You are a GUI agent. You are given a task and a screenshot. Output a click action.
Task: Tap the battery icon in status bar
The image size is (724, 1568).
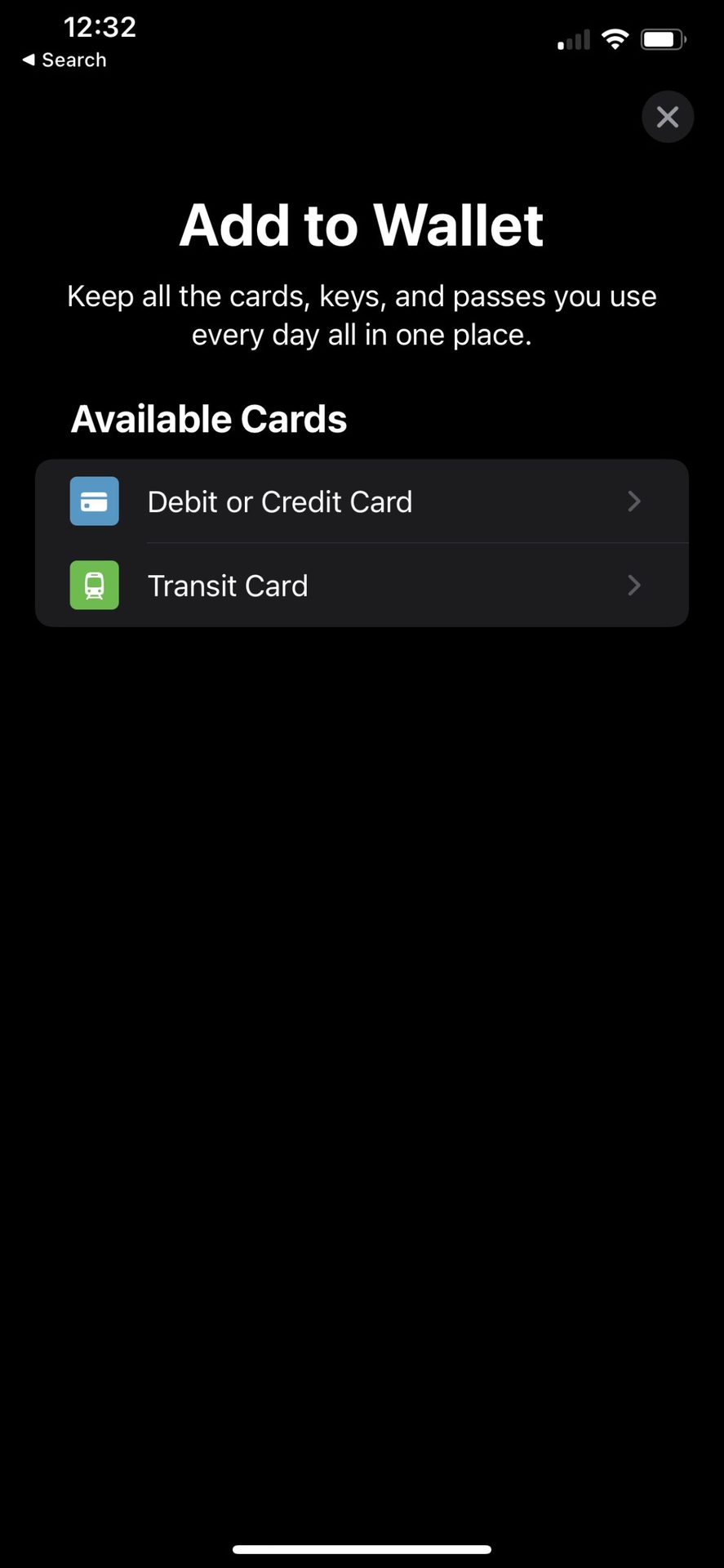click(x=663, y=38)
